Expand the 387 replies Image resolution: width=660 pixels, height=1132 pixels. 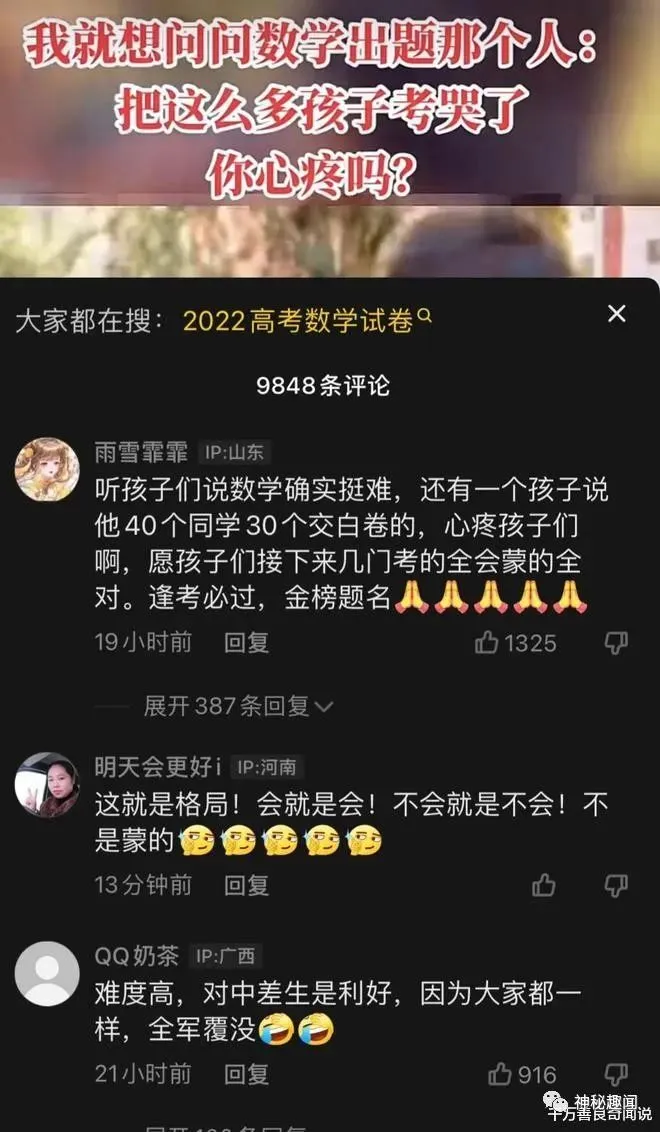click(238, 706)
